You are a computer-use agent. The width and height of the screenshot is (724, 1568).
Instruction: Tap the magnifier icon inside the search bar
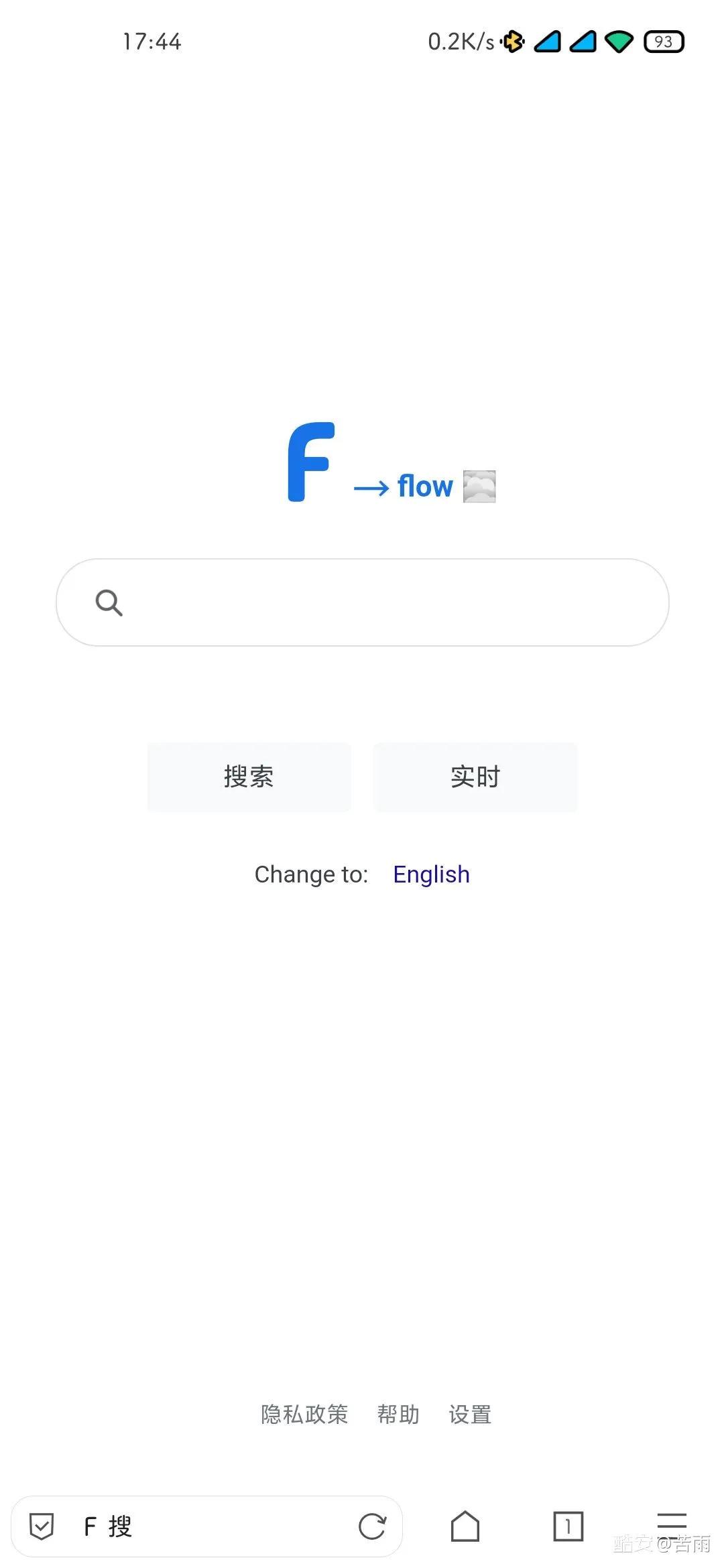point(109,602)
